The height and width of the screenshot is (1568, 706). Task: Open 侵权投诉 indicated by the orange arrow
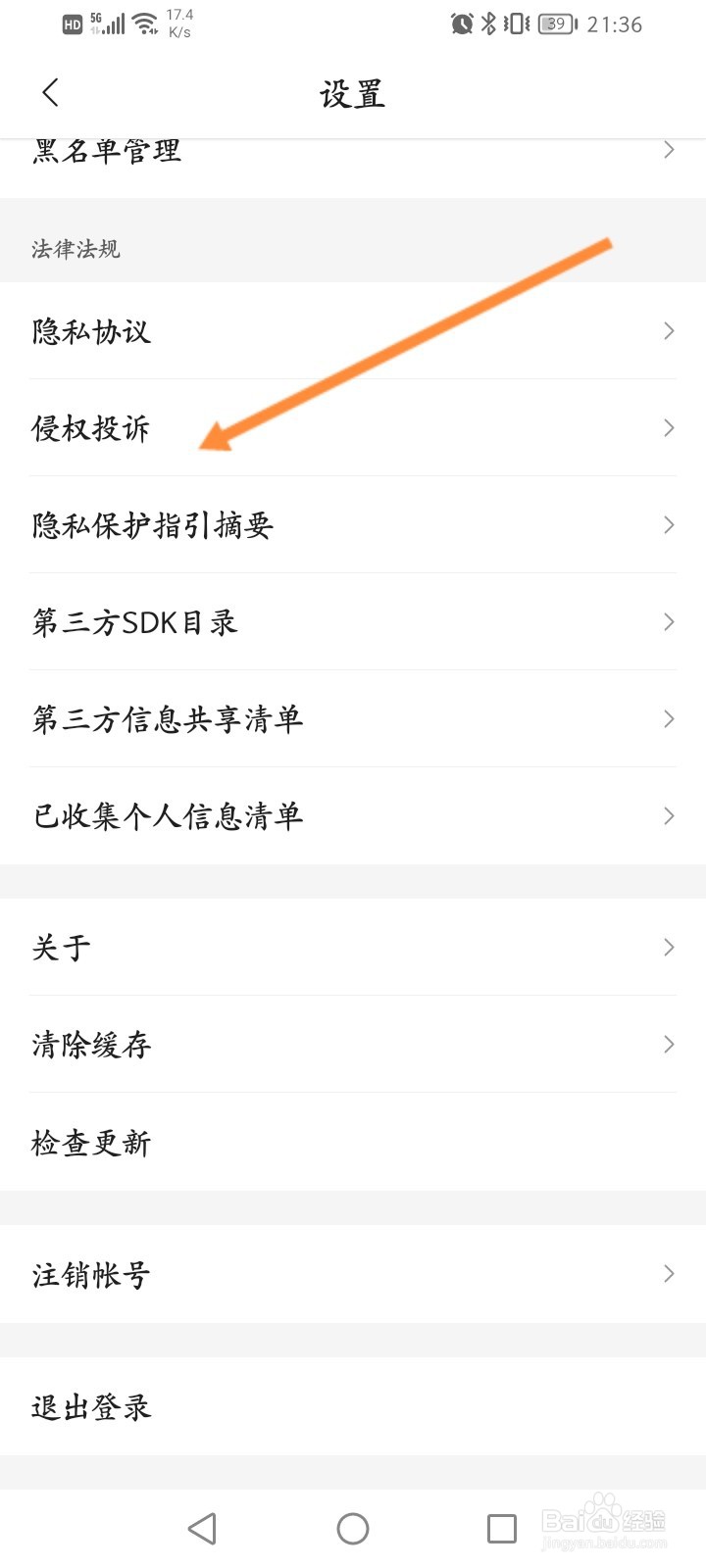coord(89,428)
